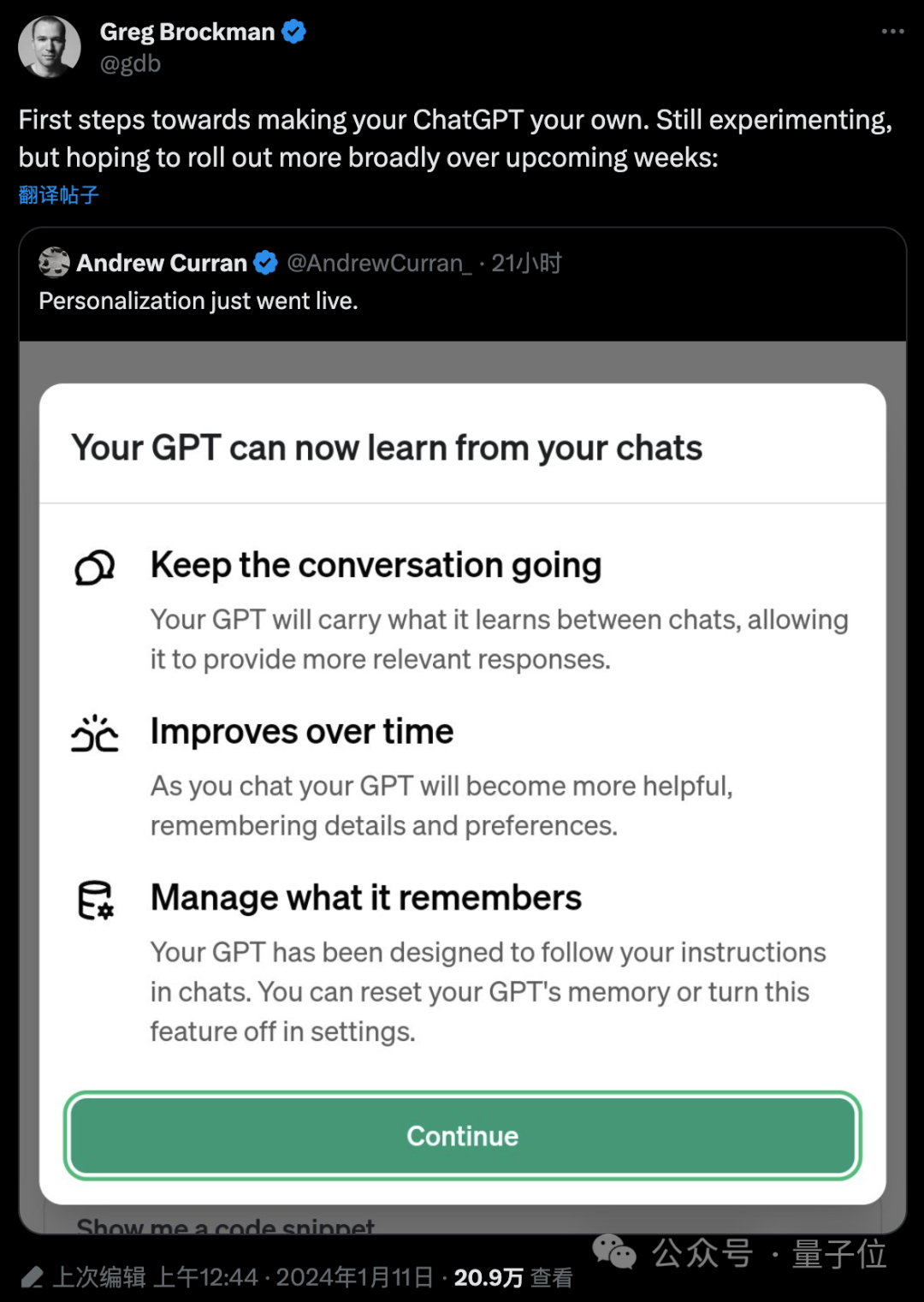Open the @gdb handle link
Viewport: 924px width, 1302px height.
[130, 64]
